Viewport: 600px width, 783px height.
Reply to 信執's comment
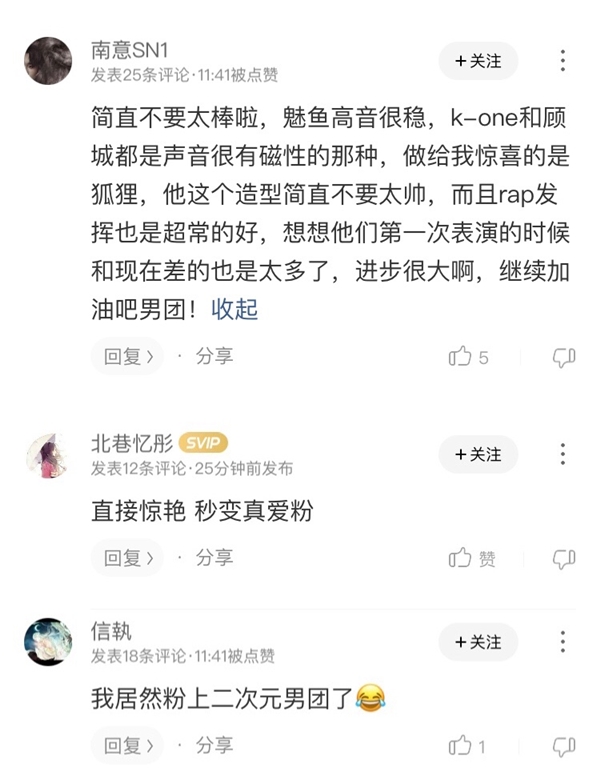coord(127,745)
